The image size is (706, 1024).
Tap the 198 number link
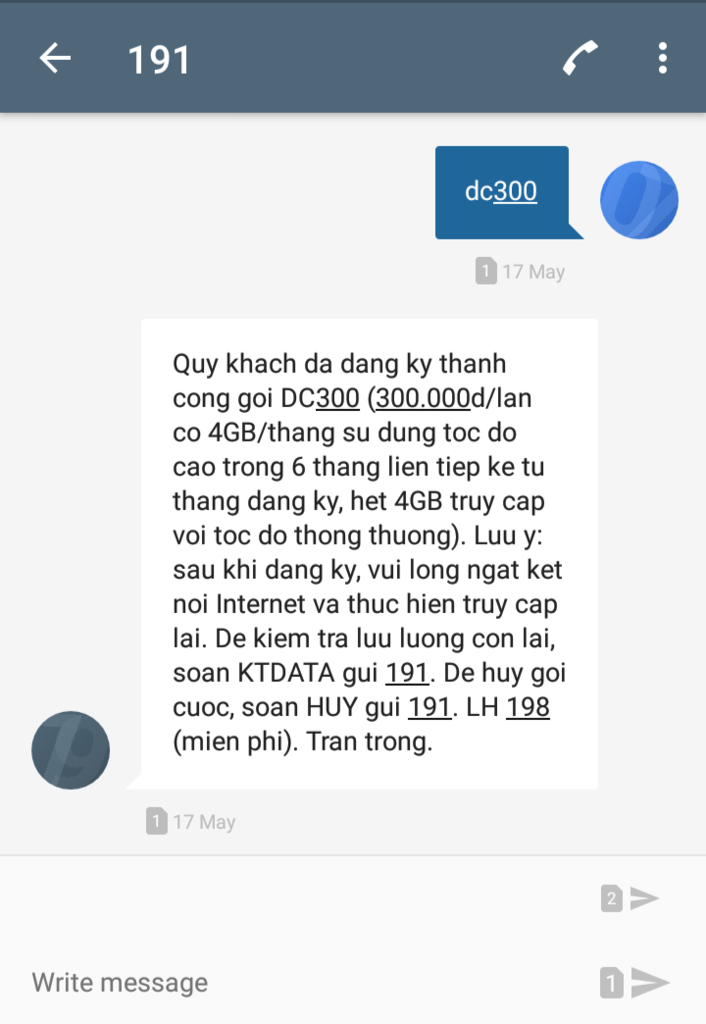(528, 707)
